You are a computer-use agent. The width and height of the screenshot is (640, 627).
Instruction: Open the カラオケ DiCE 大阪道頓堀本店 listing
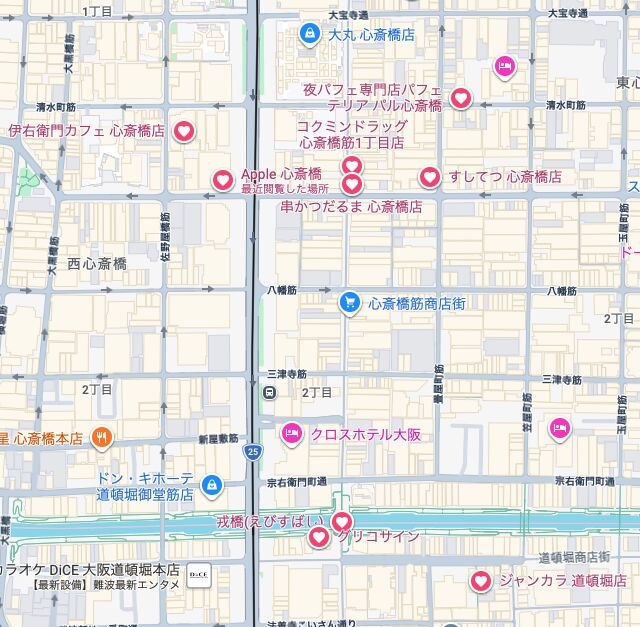click(x=197, y=576)
